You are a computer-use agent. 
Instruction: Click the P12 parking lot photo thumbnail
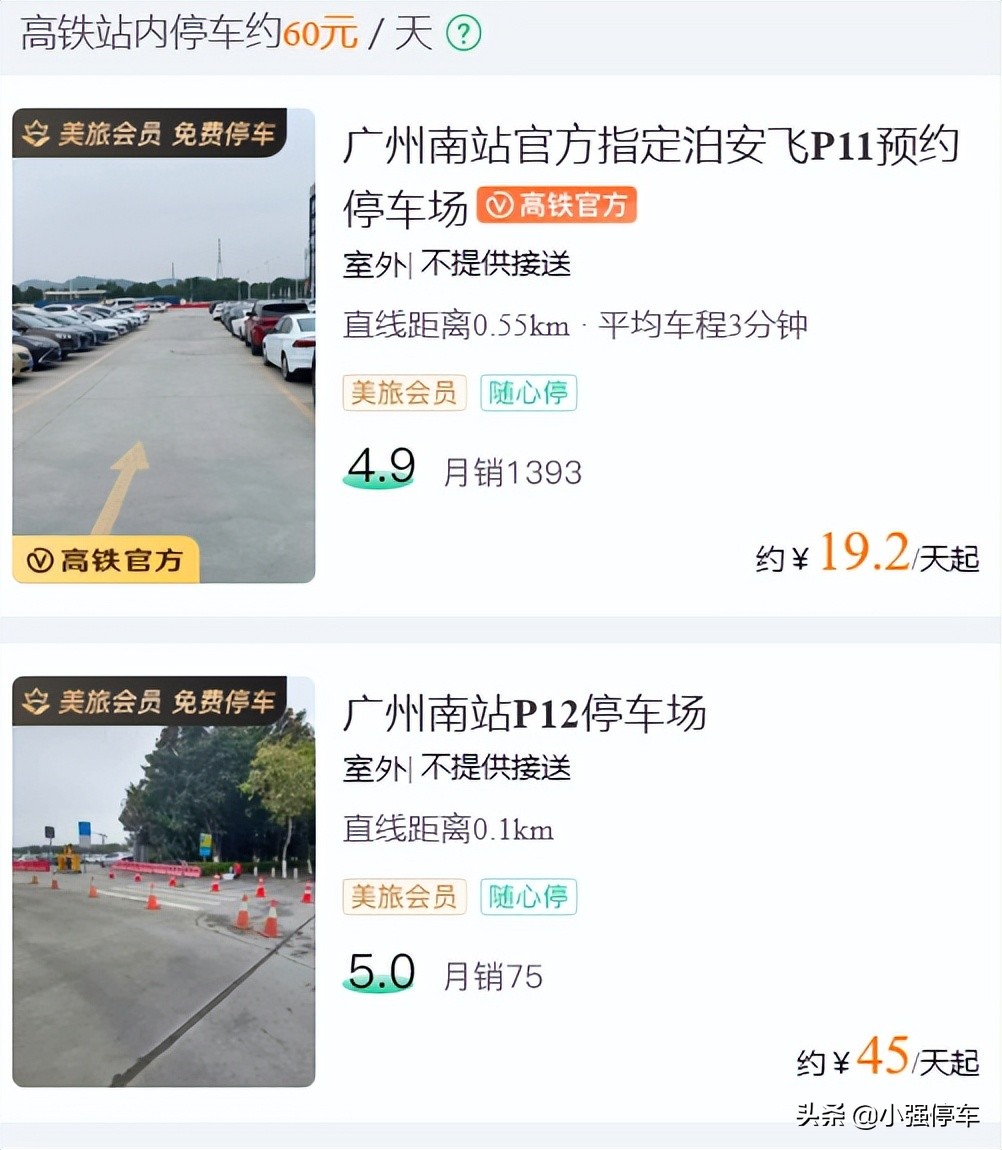(x=163, y=880)
